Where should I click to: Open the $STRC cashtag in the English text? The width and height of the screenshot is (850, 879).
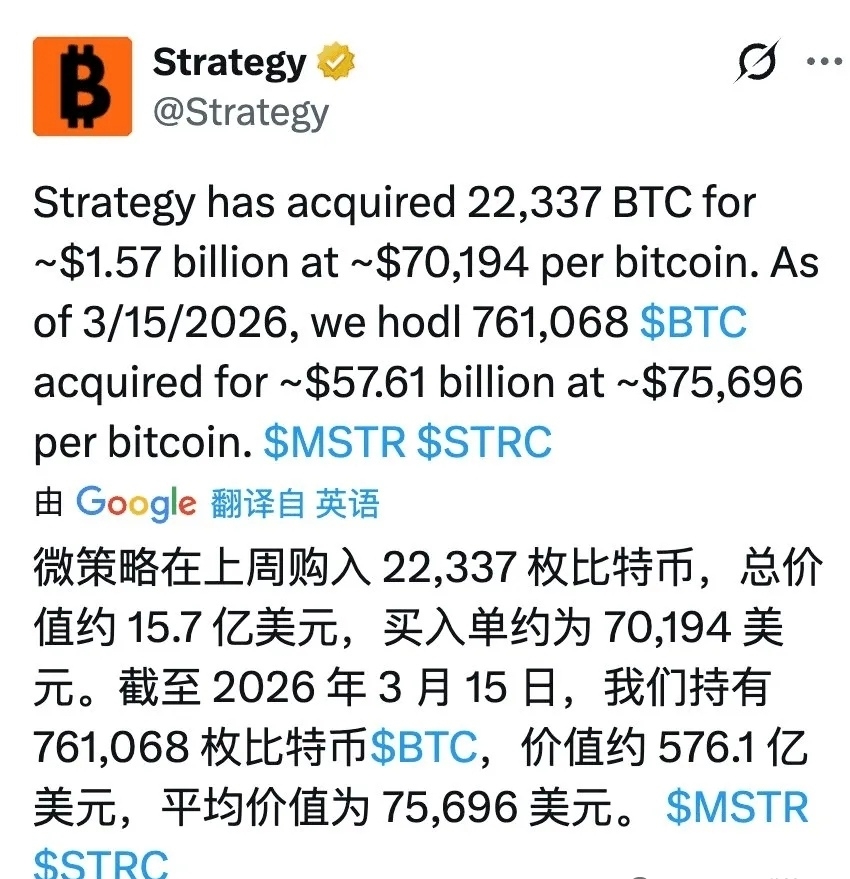484,442
